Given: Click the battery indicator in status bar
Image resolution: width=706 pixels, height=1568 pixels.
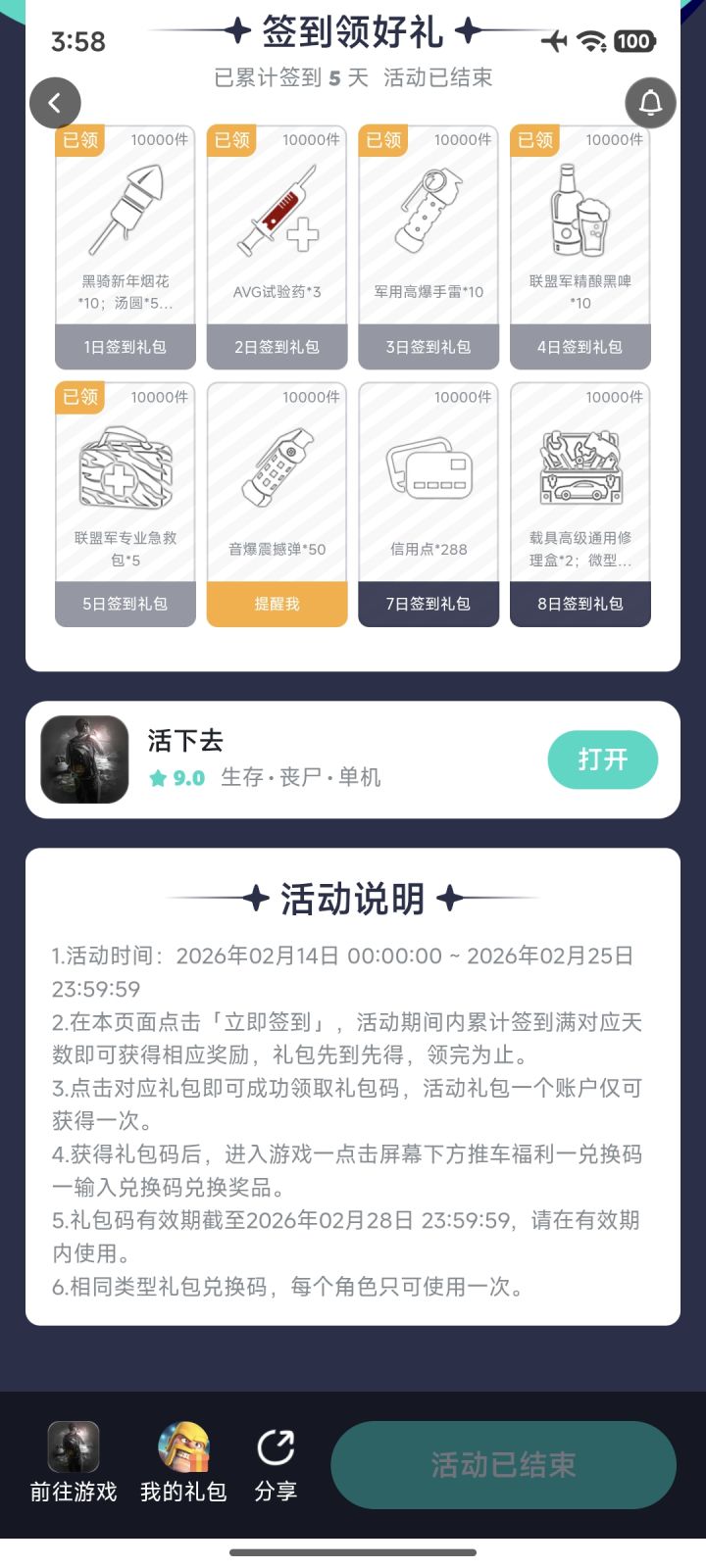Looking at the screenshot, I should pos(633,41).
